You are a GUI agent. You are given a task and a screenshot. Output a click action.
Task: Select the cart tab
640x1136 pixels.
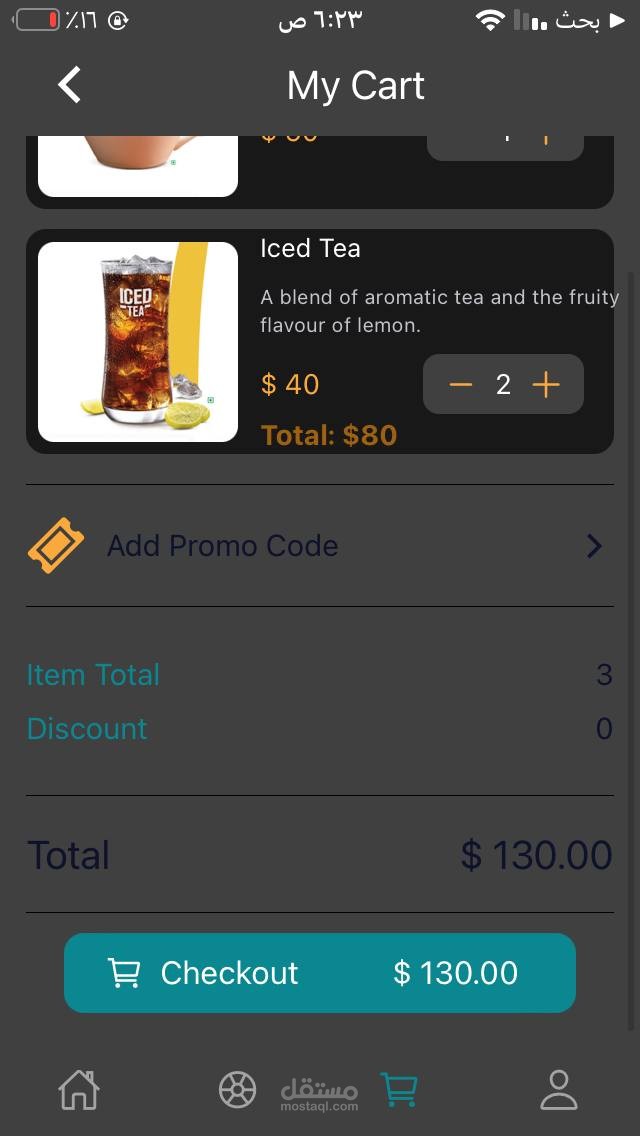(x=399, y=1090)
